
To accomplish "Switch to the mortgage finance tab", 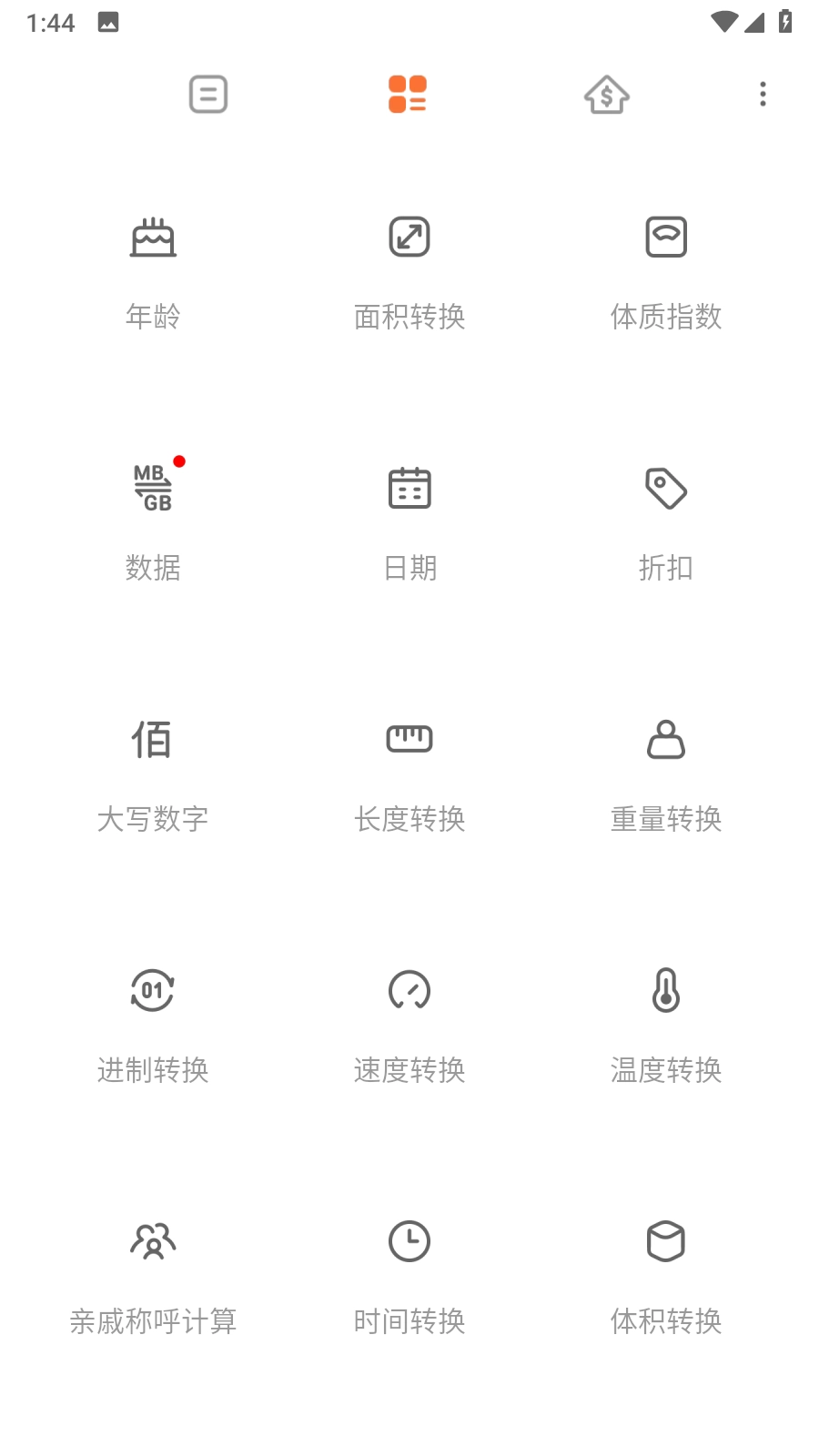I will 606,95.
